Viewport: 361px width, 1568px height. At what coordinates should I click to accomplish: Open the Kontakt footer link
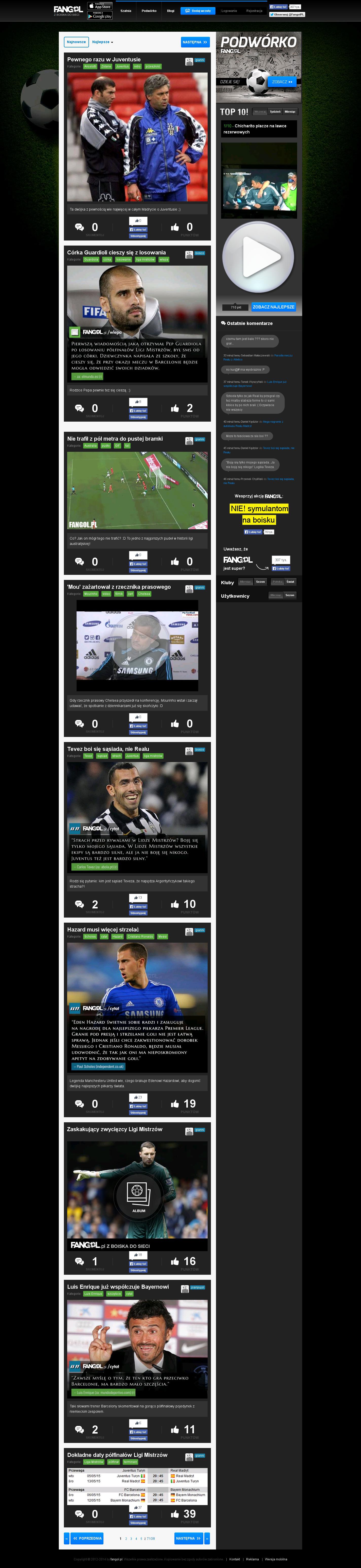click(x=234, y=1559)
